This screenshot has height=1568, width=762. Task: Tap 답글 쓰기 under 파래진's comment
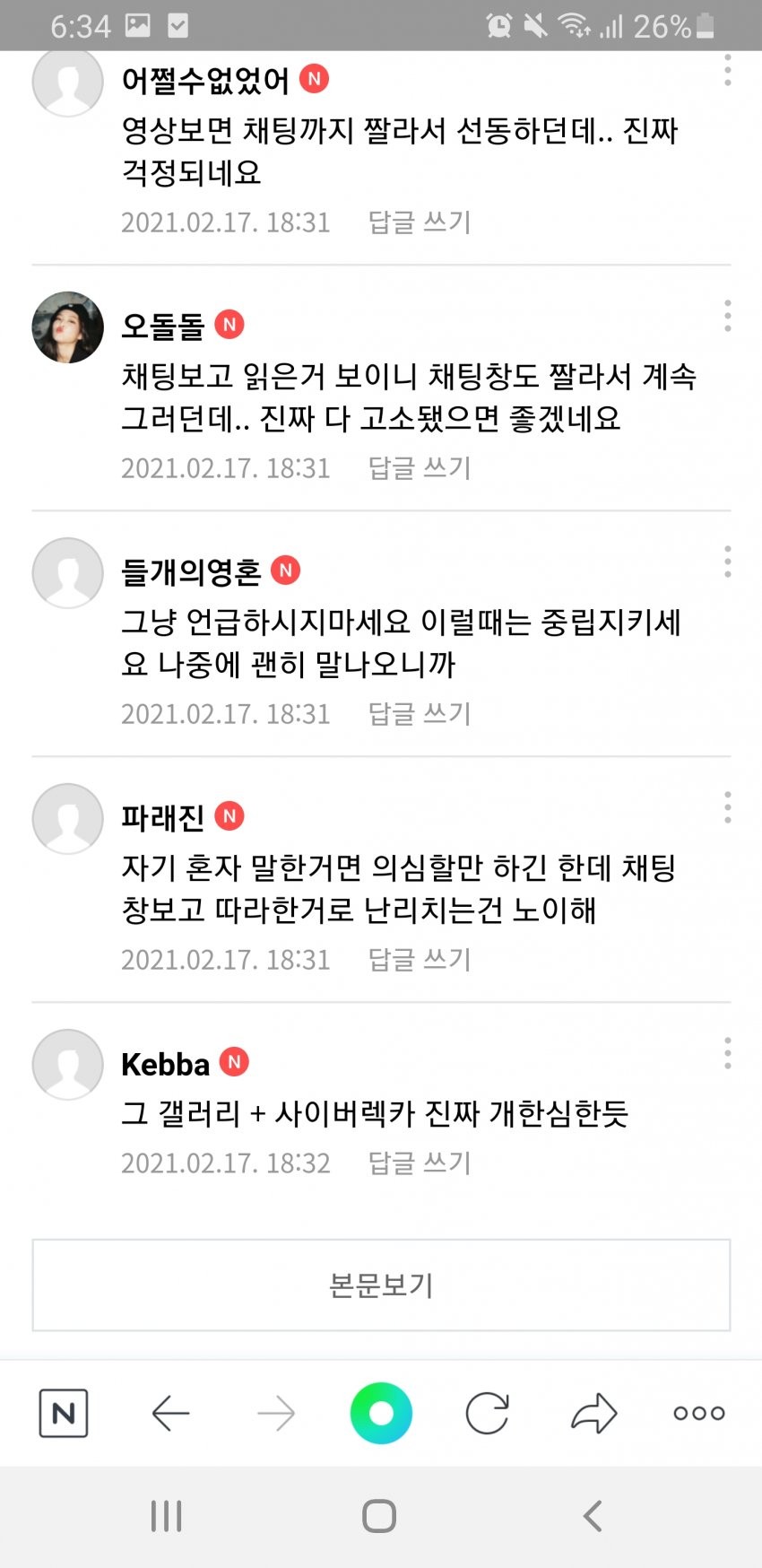point(420,959)
